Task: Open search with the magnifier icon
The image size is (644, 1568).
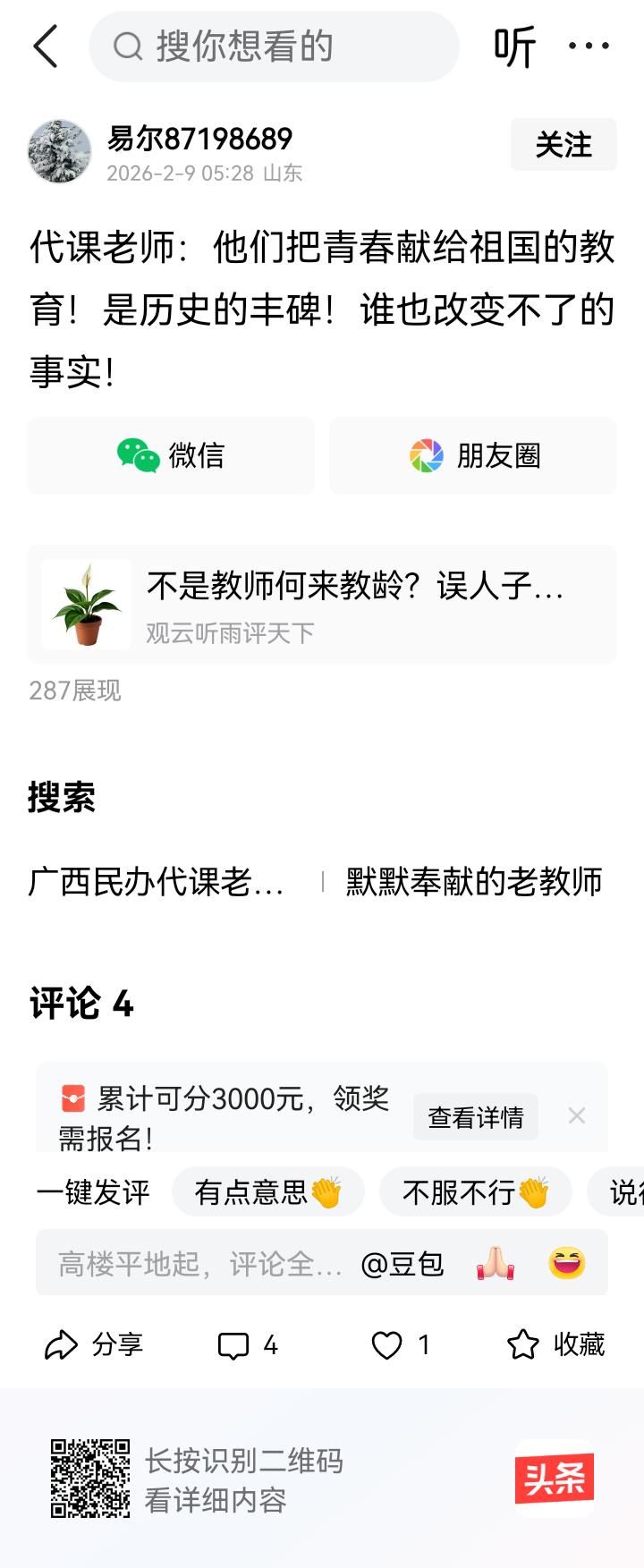Action: (132, 47)
